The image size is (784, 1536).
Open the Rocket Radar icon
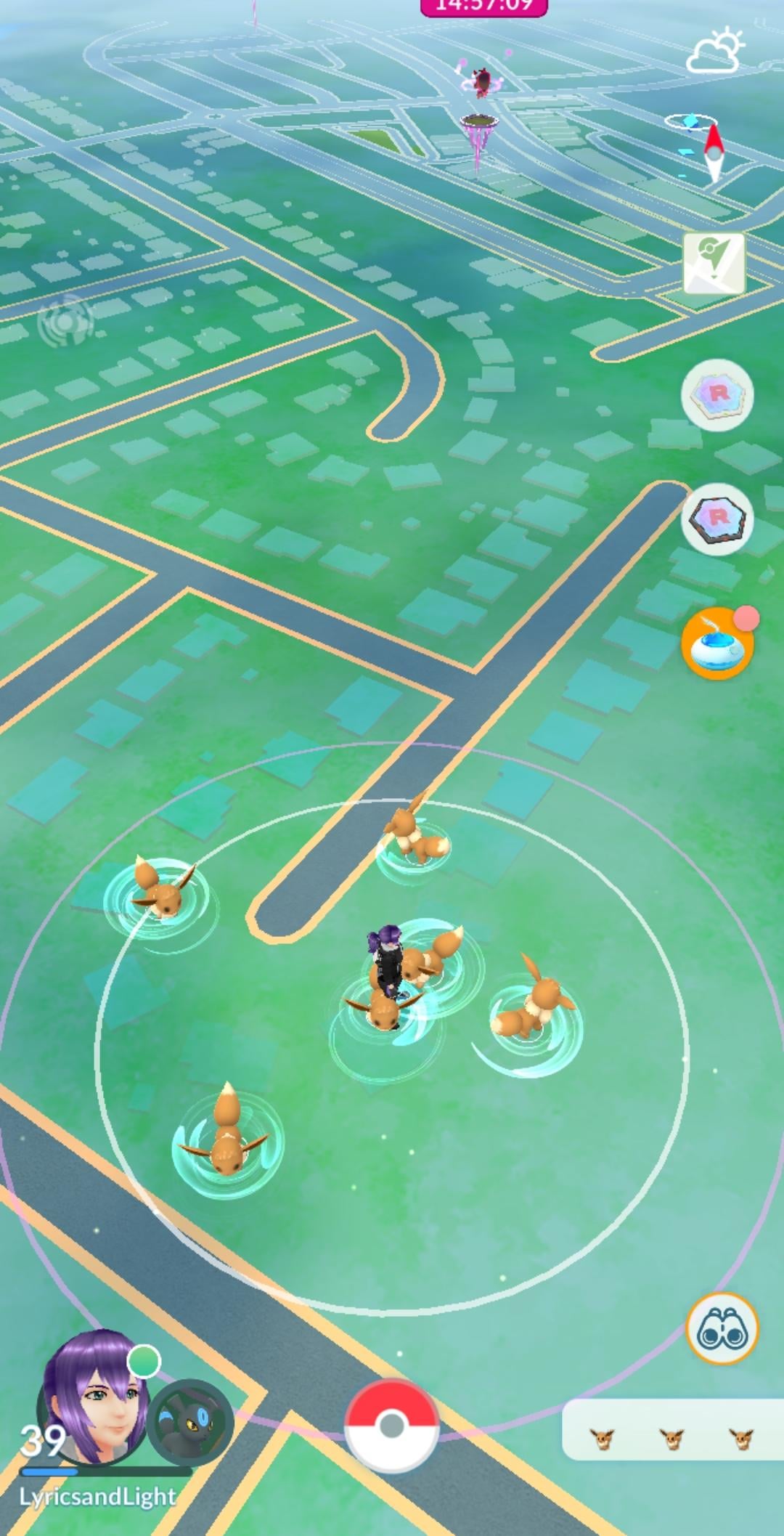click(716, 518)
